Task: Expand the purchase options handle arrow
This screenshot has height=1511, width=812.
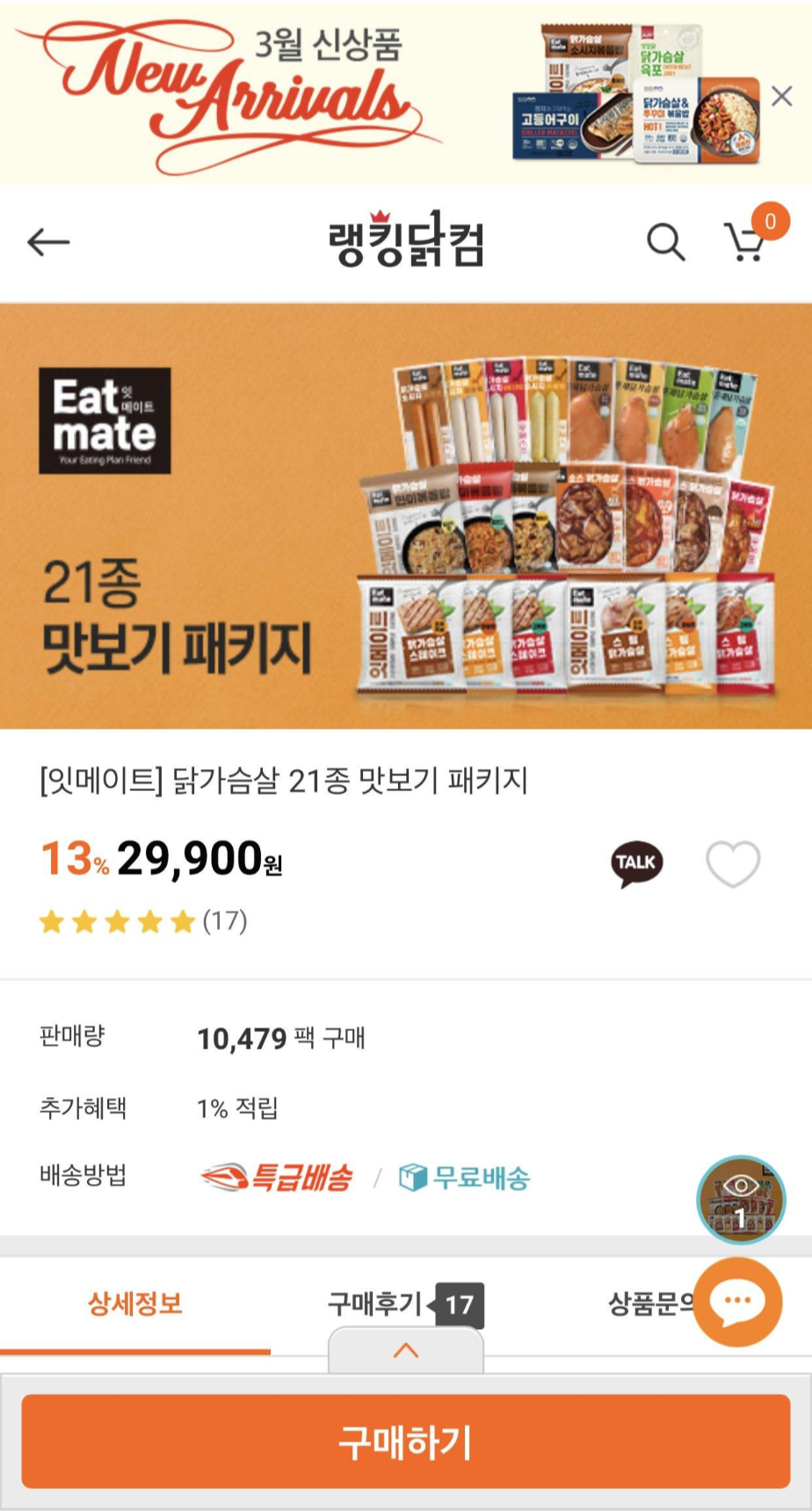Action: click(406, 1351)
